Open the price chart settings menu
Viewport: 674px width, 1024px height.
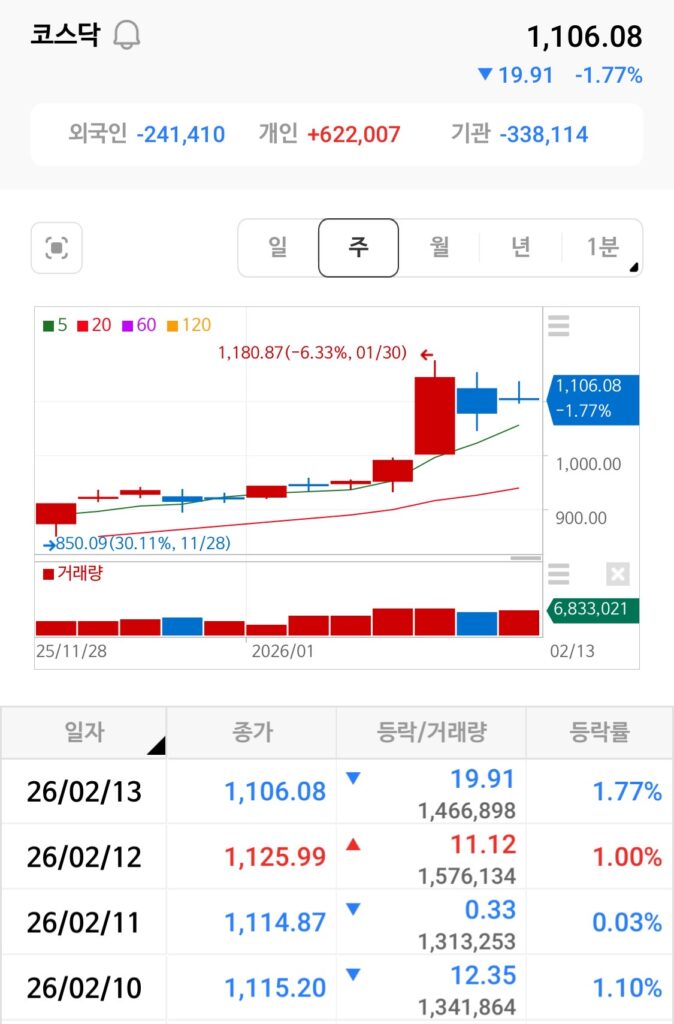[x=558, y=326]
